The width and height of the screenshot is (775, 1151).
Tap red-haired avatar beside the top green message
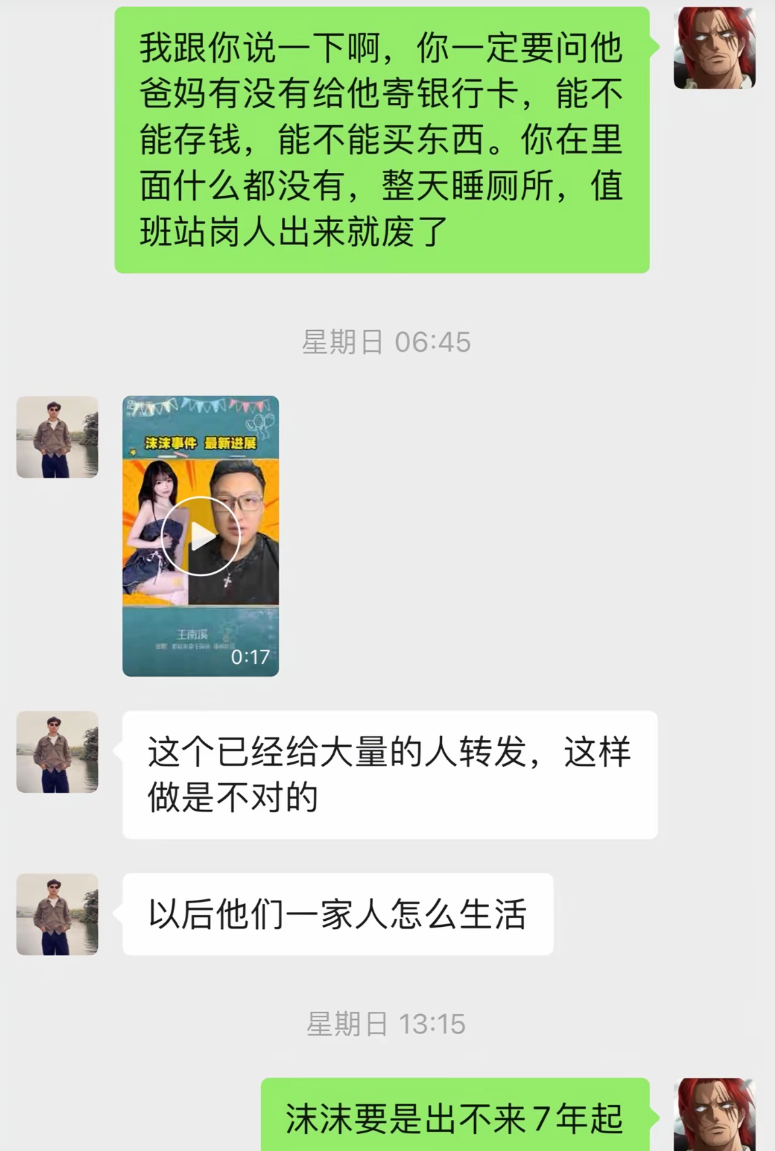point(714,48)
